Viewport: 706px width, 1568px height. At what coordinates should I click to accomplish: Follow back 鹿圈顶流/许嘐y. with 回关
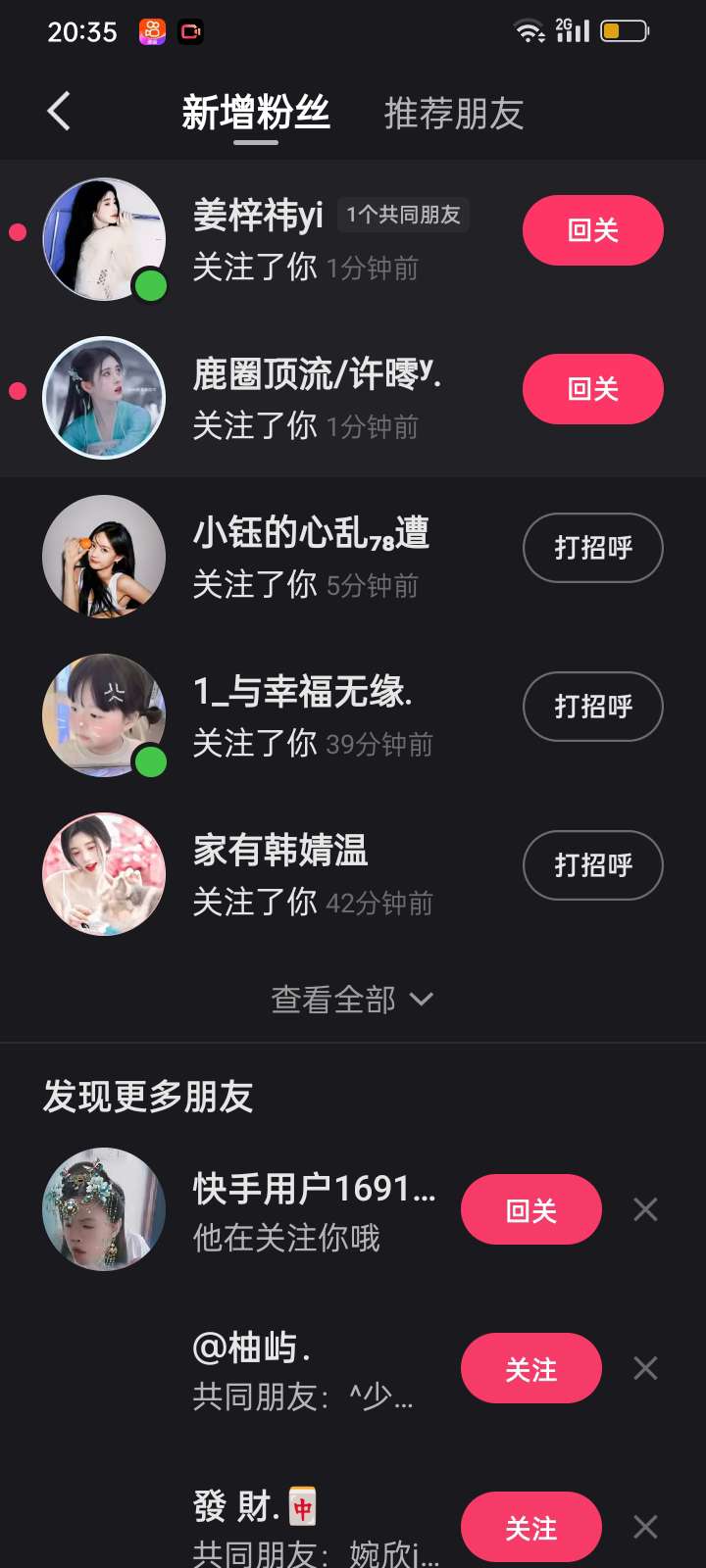592,389
